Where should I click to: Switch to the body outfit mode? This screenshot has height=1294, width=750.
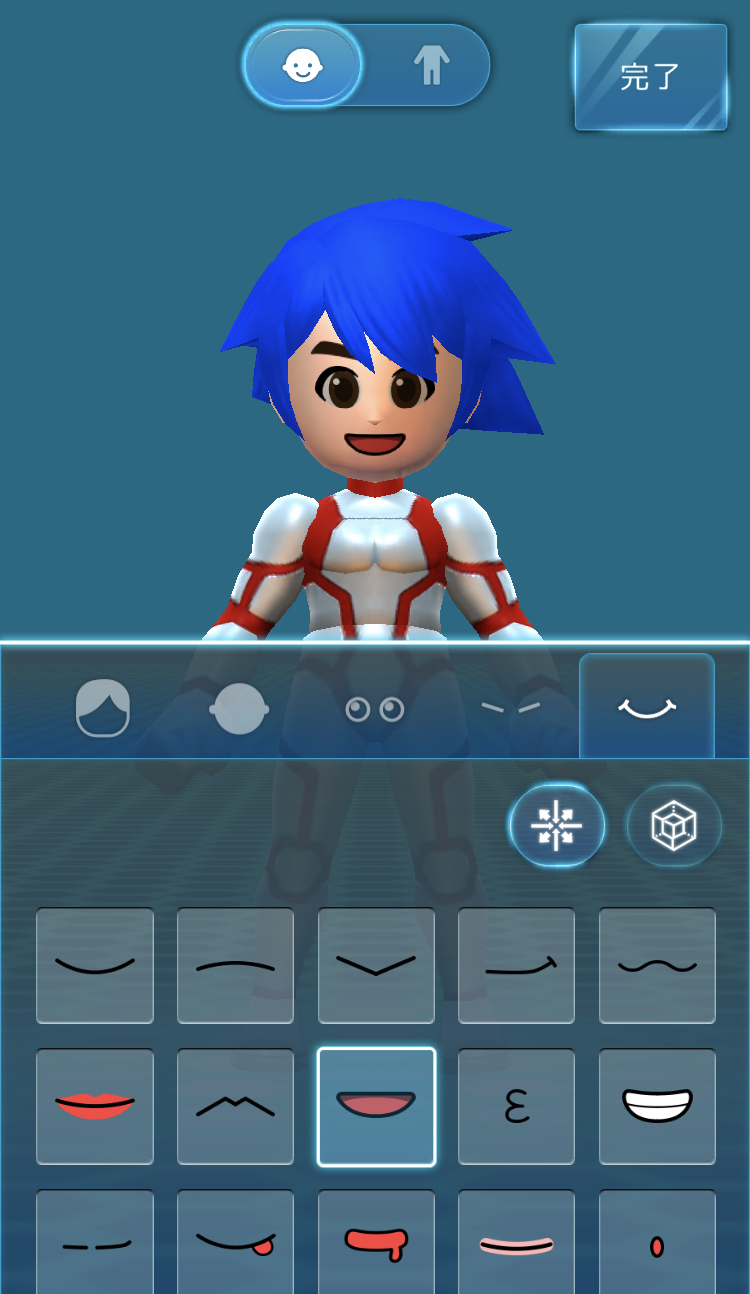[431, 66]
